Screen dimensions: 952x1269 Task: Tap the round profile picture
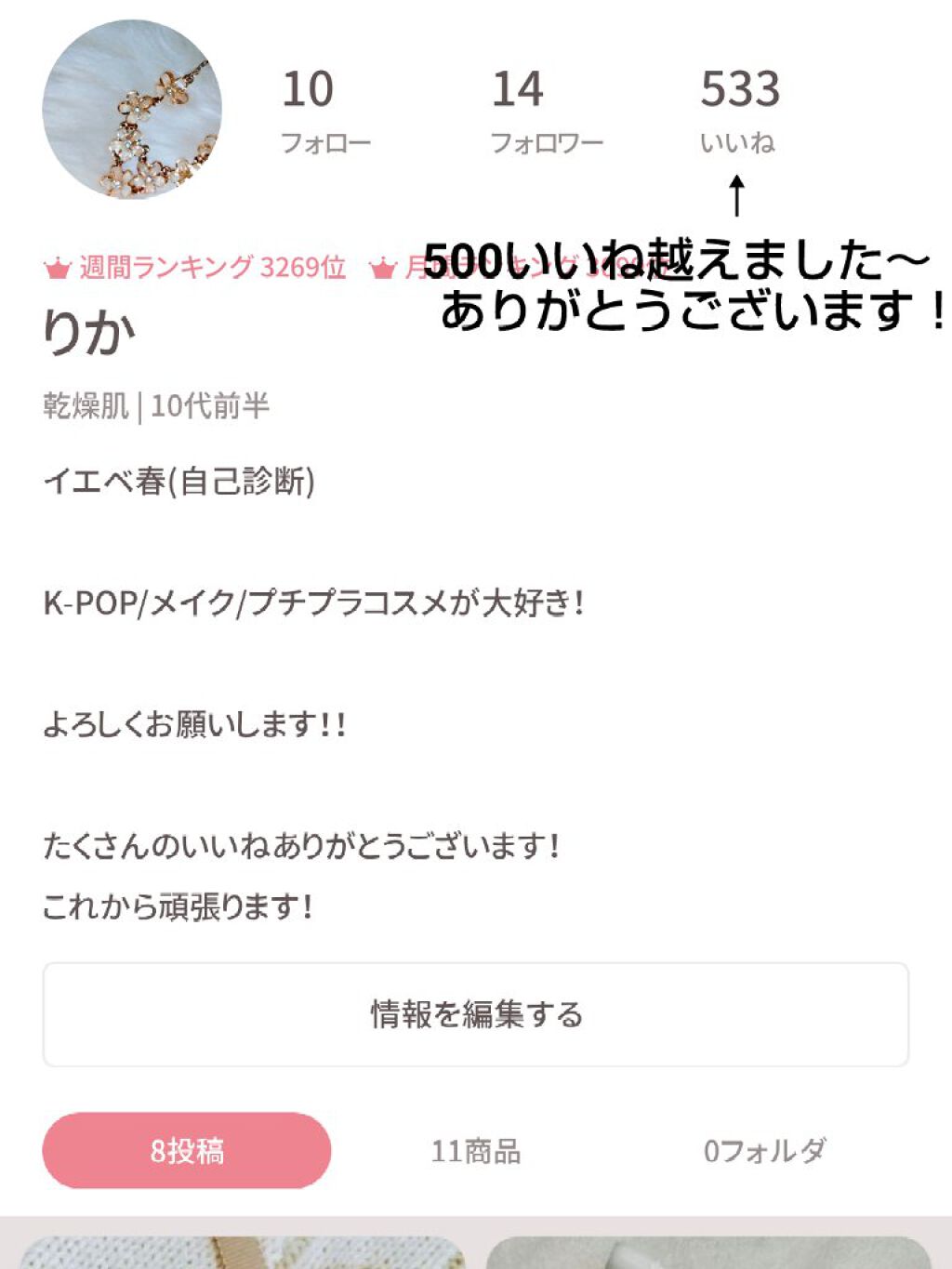click(x=132, y=110)
